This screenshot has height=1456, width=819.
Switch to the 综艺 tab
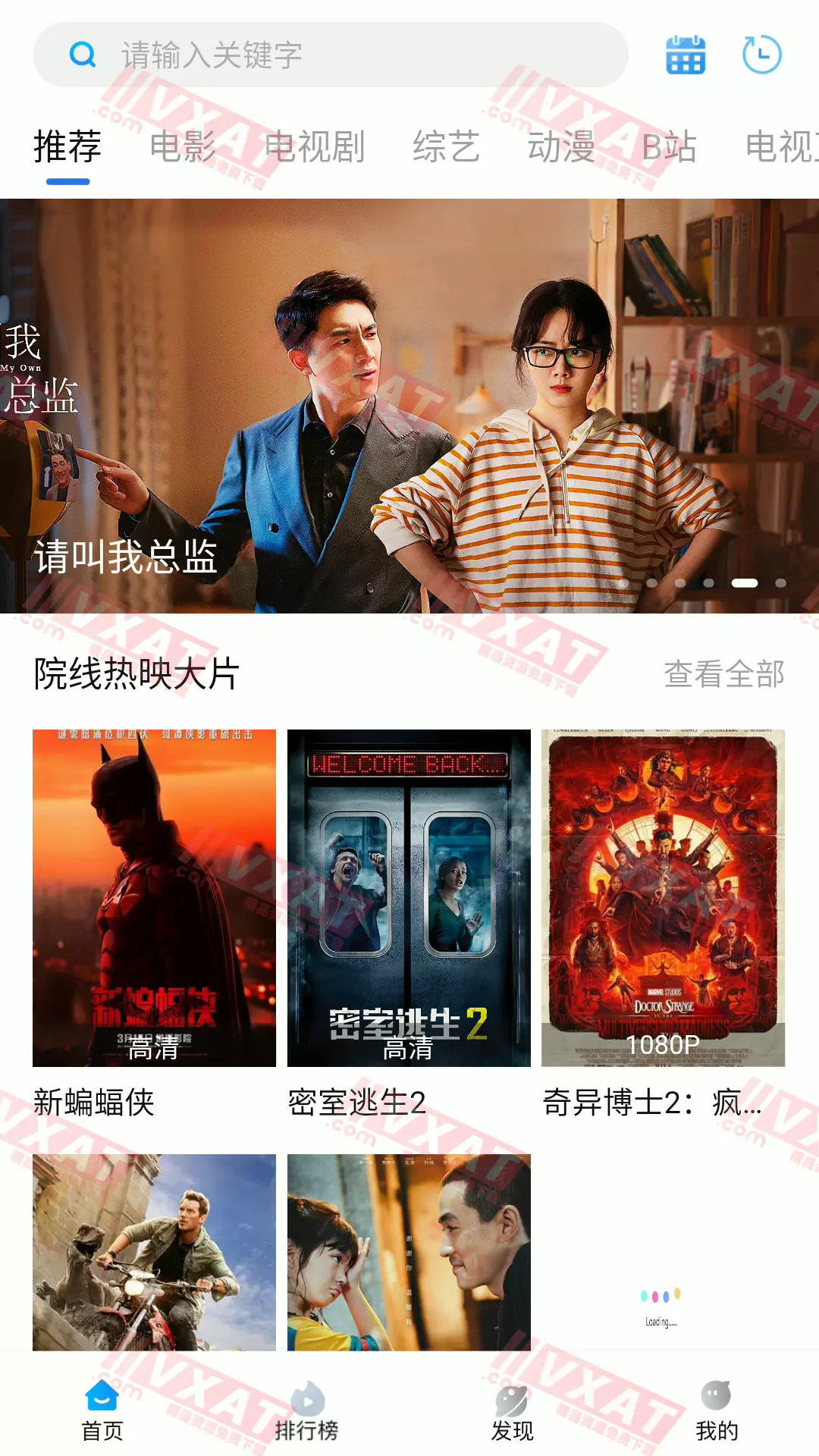pyautogui.click(x=445, y=148)
